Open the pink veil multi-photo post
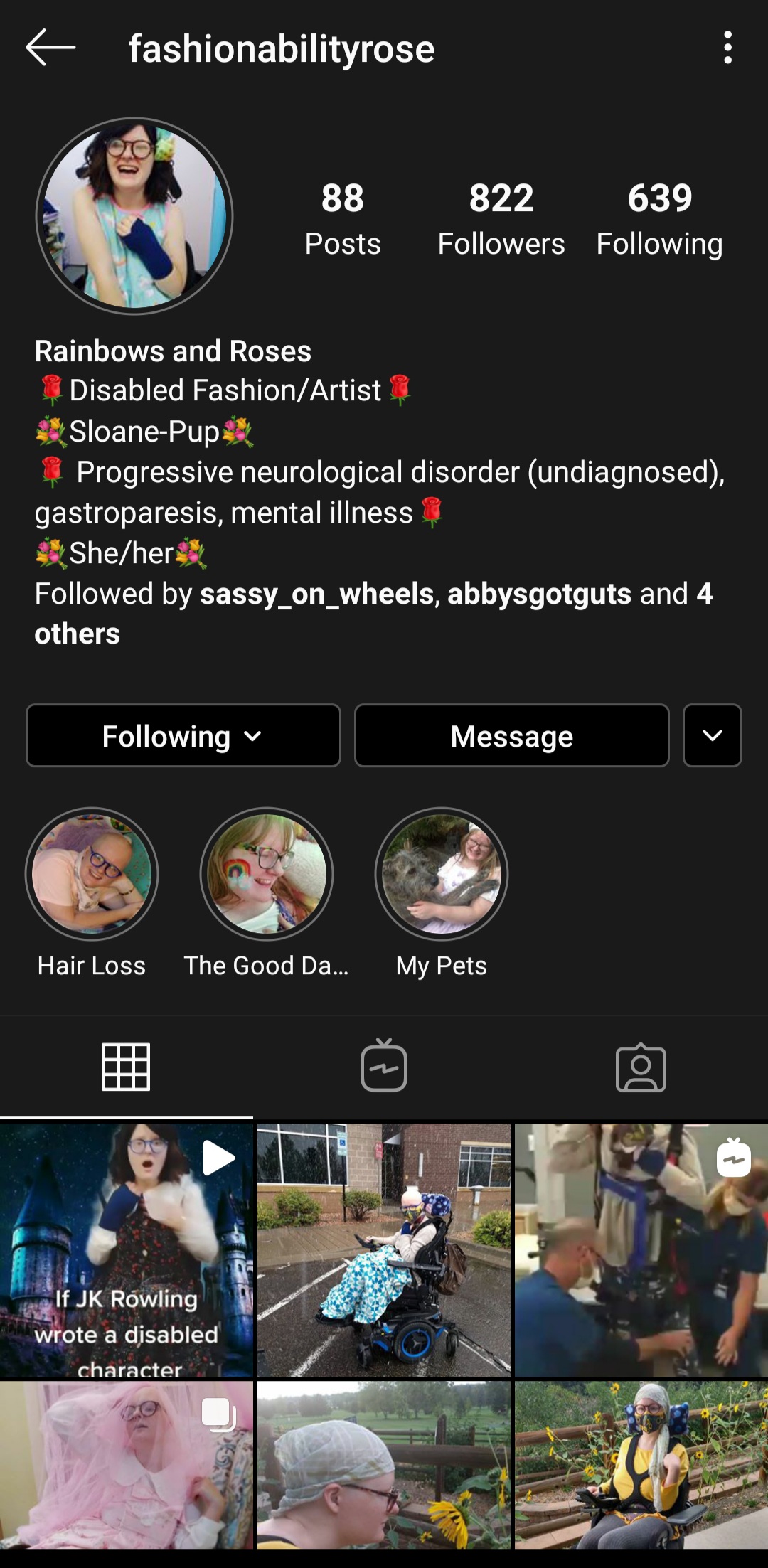Image resolution: width=768 pixels, height=1568 pixels. click(127, 1465)
